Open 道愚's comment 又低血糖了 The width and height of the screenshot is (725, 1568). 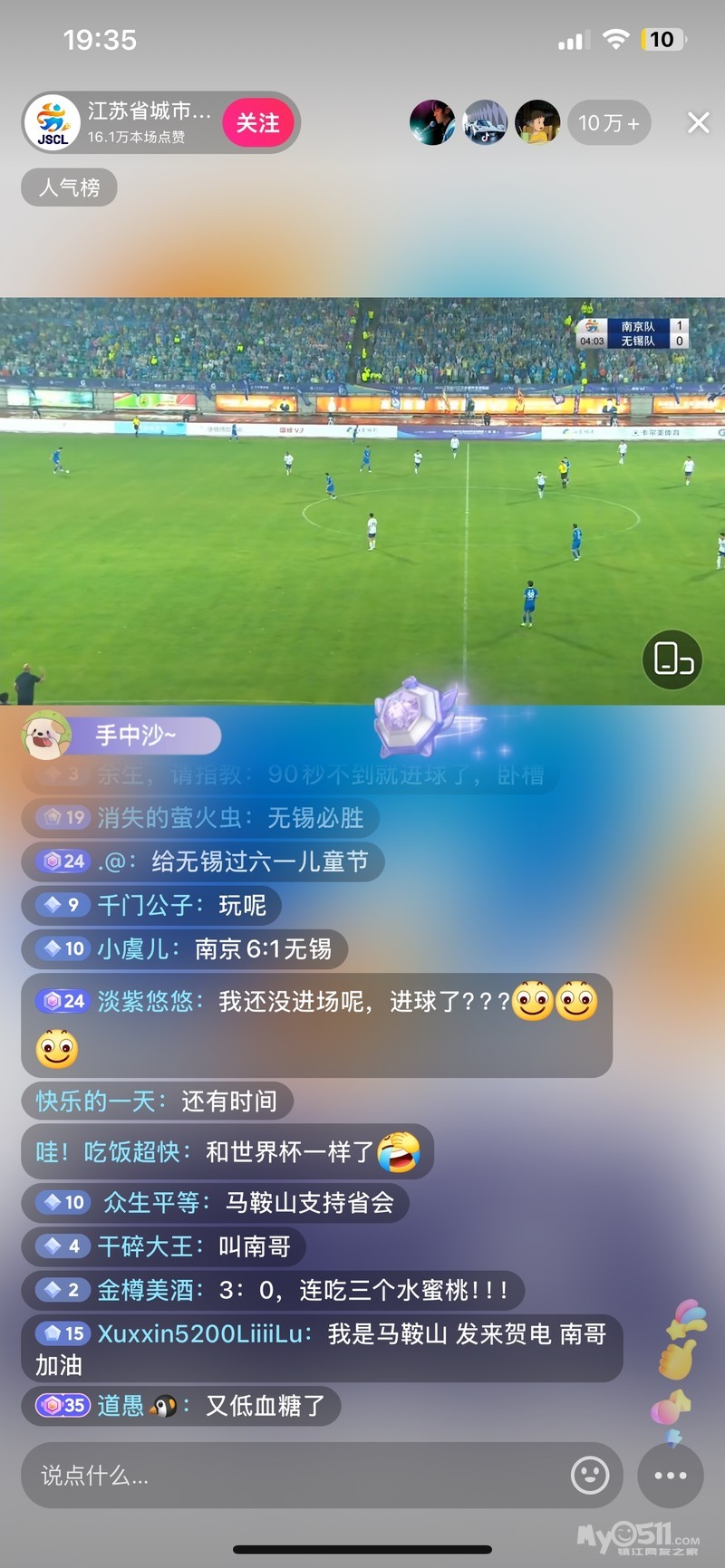(x=181, y=1406)
